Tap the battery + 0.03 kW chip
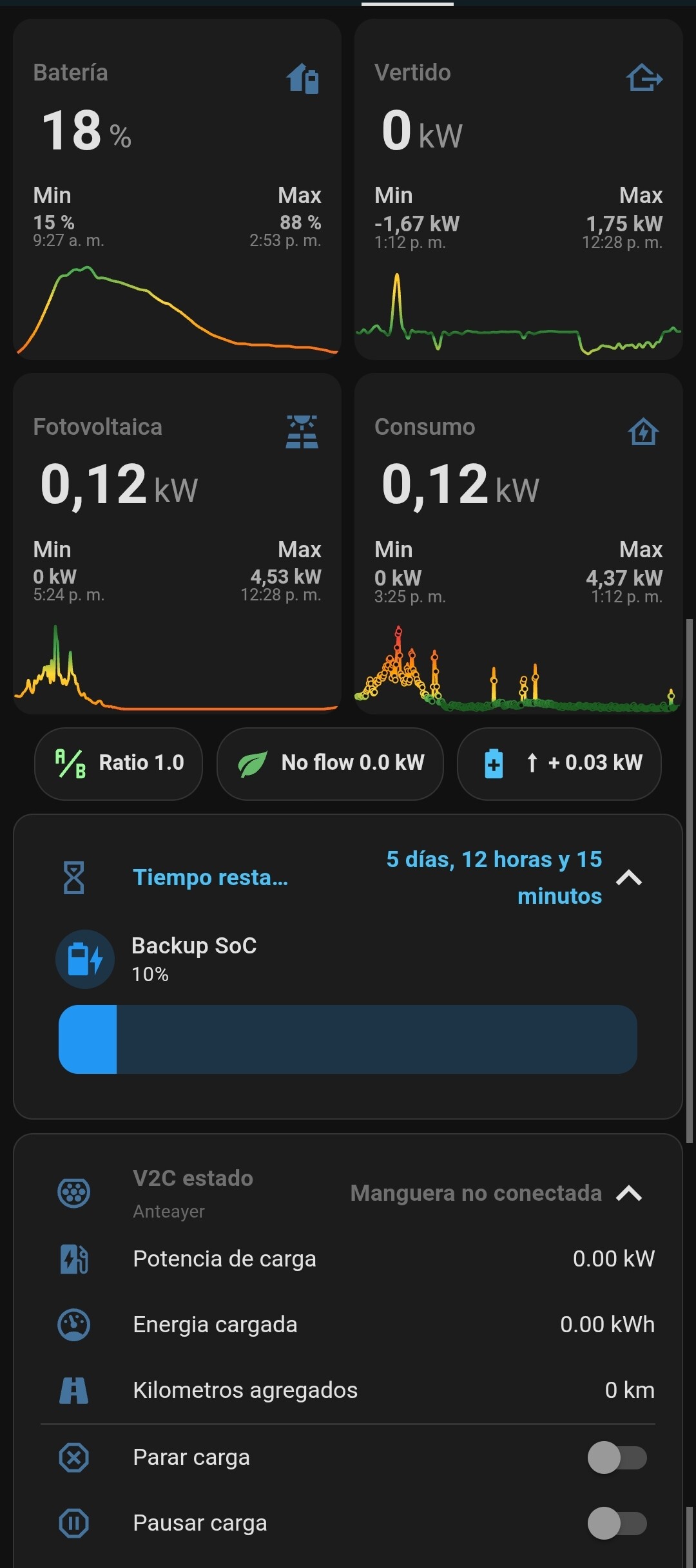The height and width of the screenshot is (1568, 696). 559,763
